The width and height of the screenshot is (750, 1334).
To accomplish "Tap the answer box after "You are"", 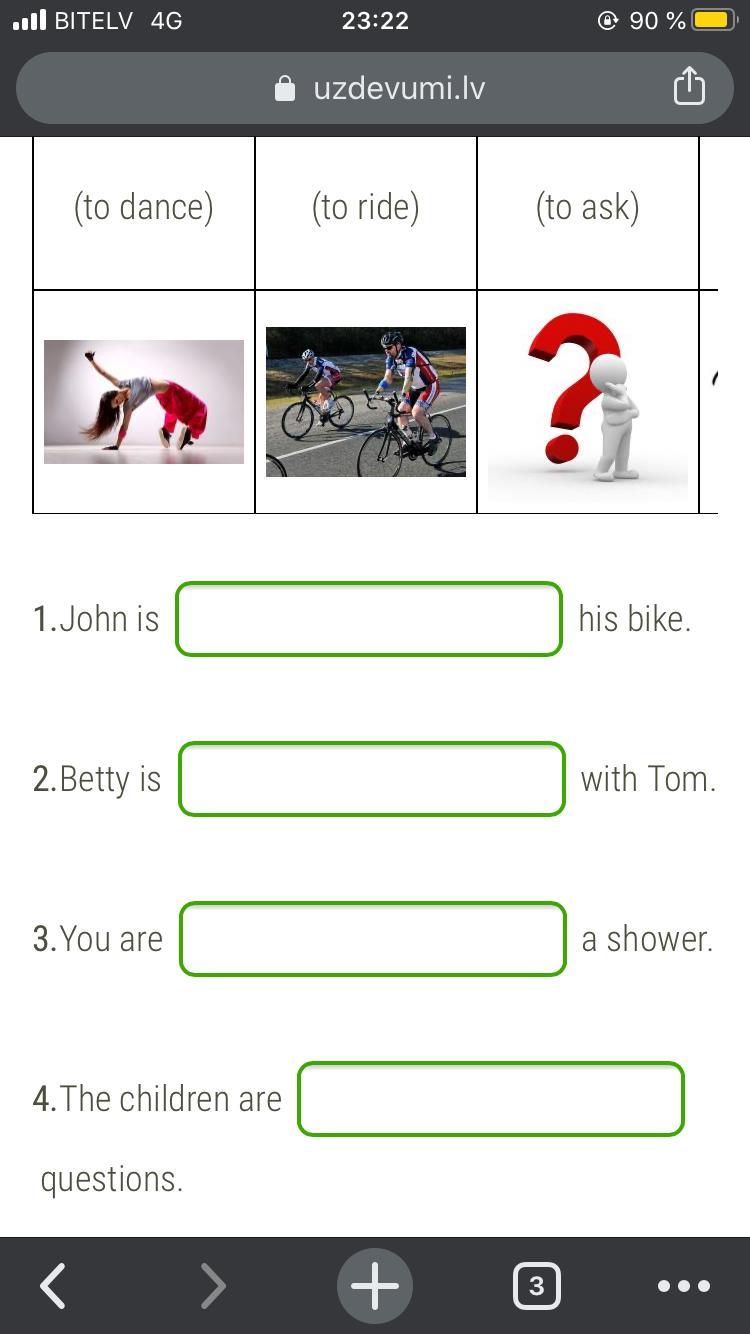I will click(x=373, y=939).
